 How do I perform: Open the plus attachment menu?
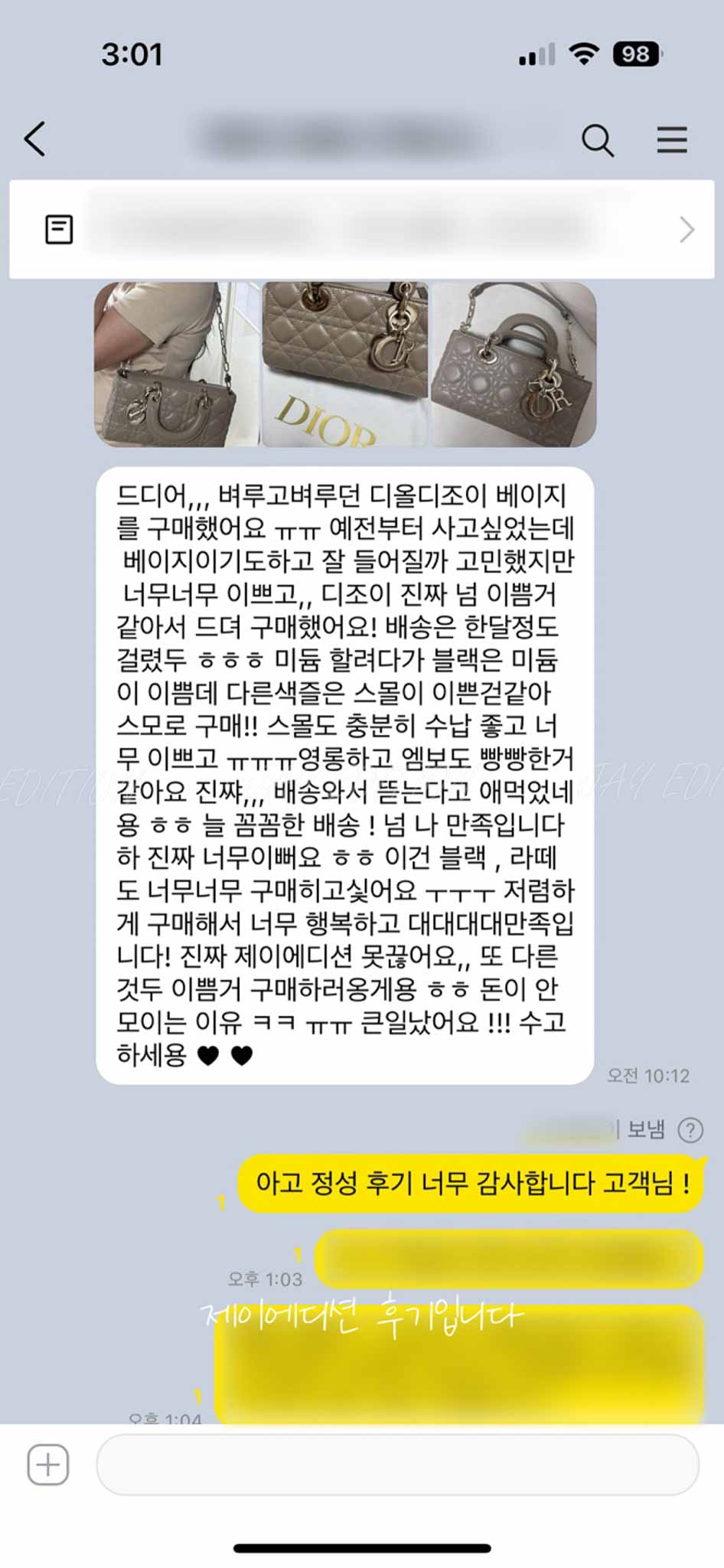pos(48,1465)
